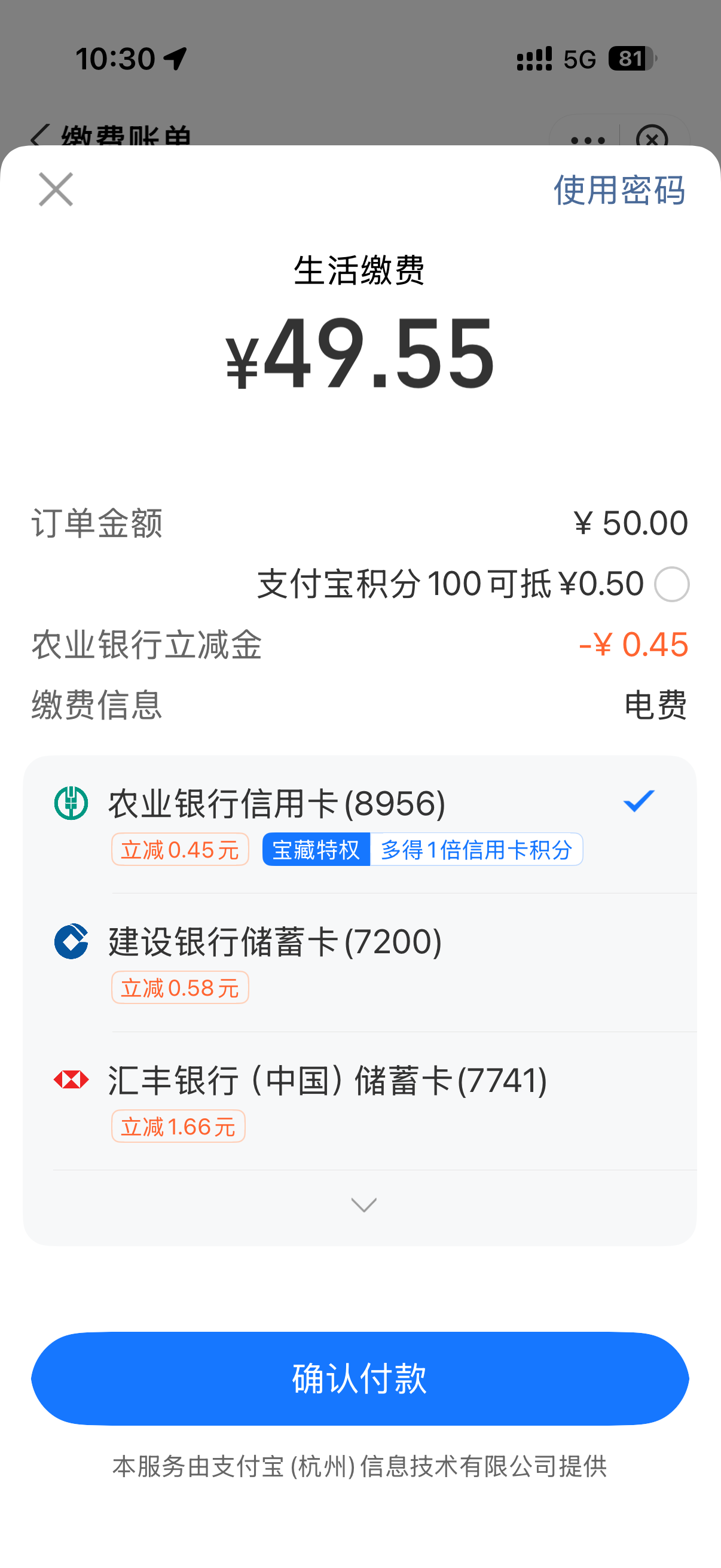Choose 建设银行储蓄卡 (7200) as payment method
The image size is (721, 1568).
(x=359, y=963)
